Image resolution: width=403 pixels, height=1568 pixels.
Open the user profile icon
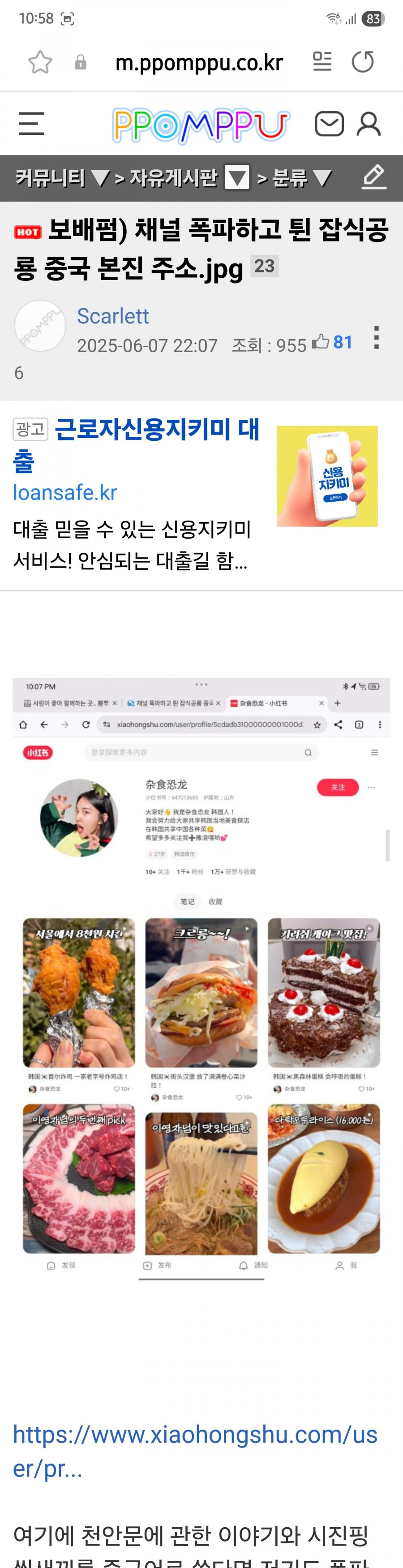[369, 124]
